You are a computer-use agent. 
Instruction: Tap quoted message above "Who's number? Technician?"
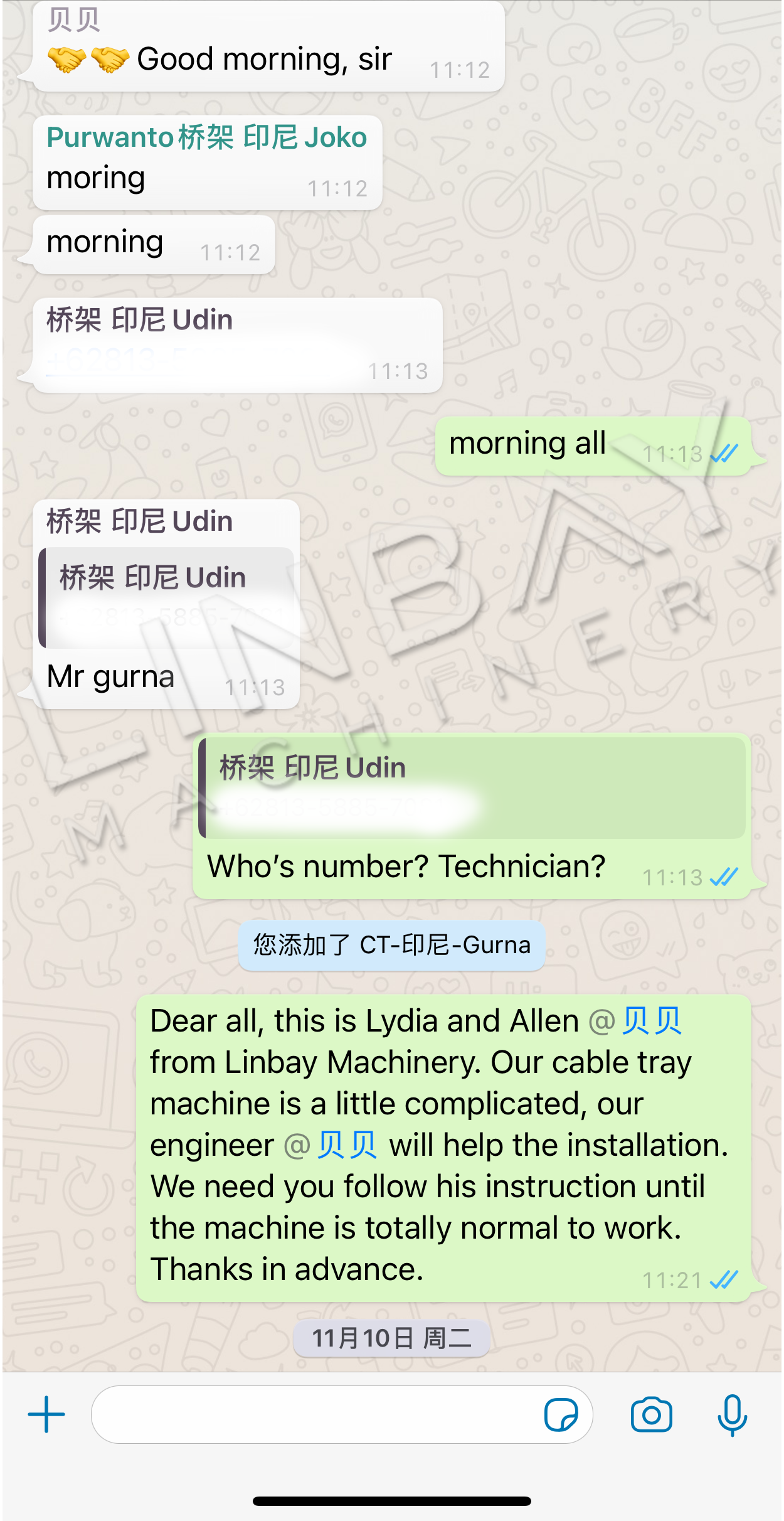coord(472,787)
